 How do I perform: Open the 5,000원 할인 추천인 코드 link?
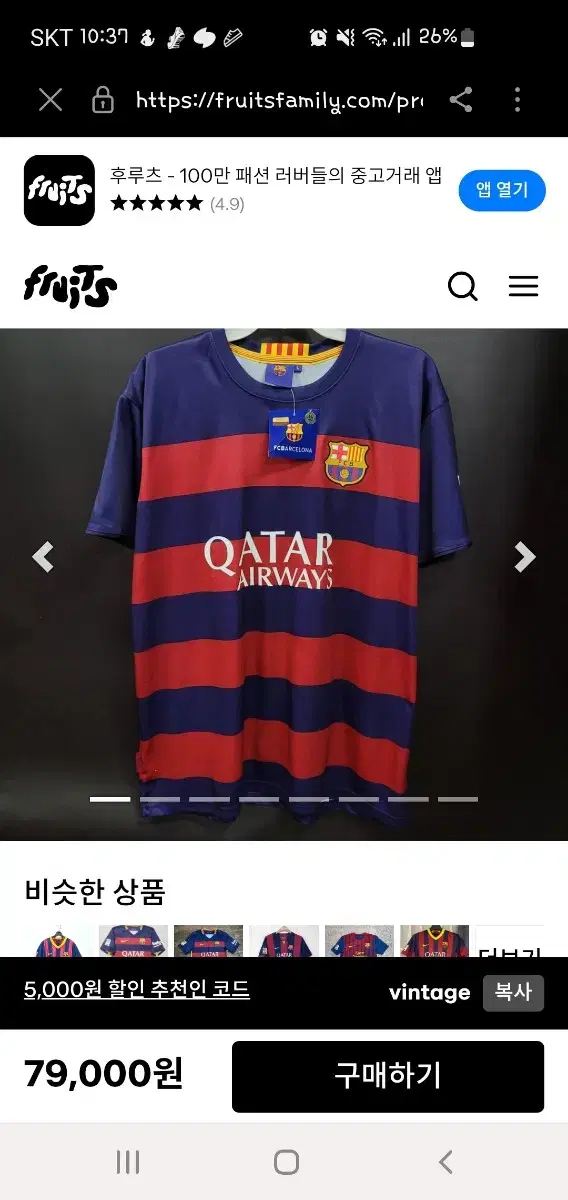pos(137,990)
